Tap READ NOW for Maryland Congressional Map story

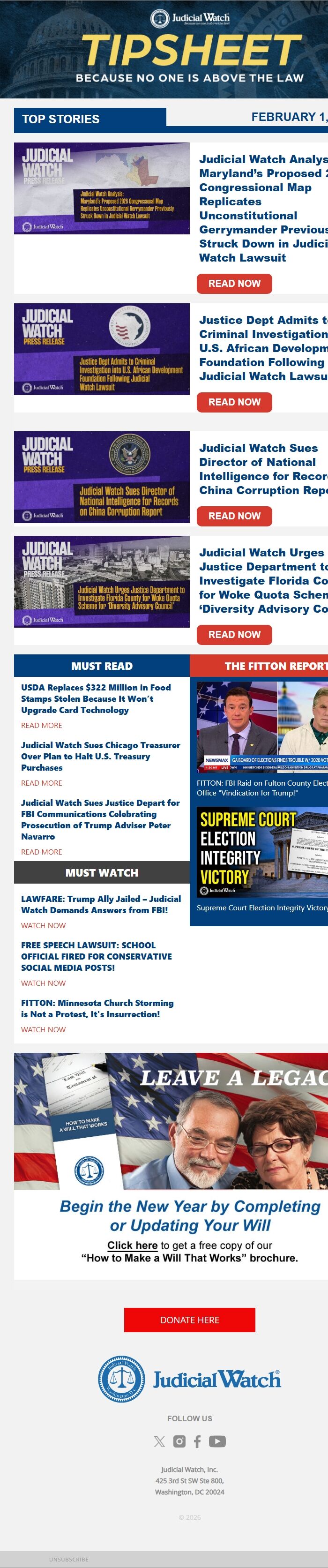click(x=234, y=284)
